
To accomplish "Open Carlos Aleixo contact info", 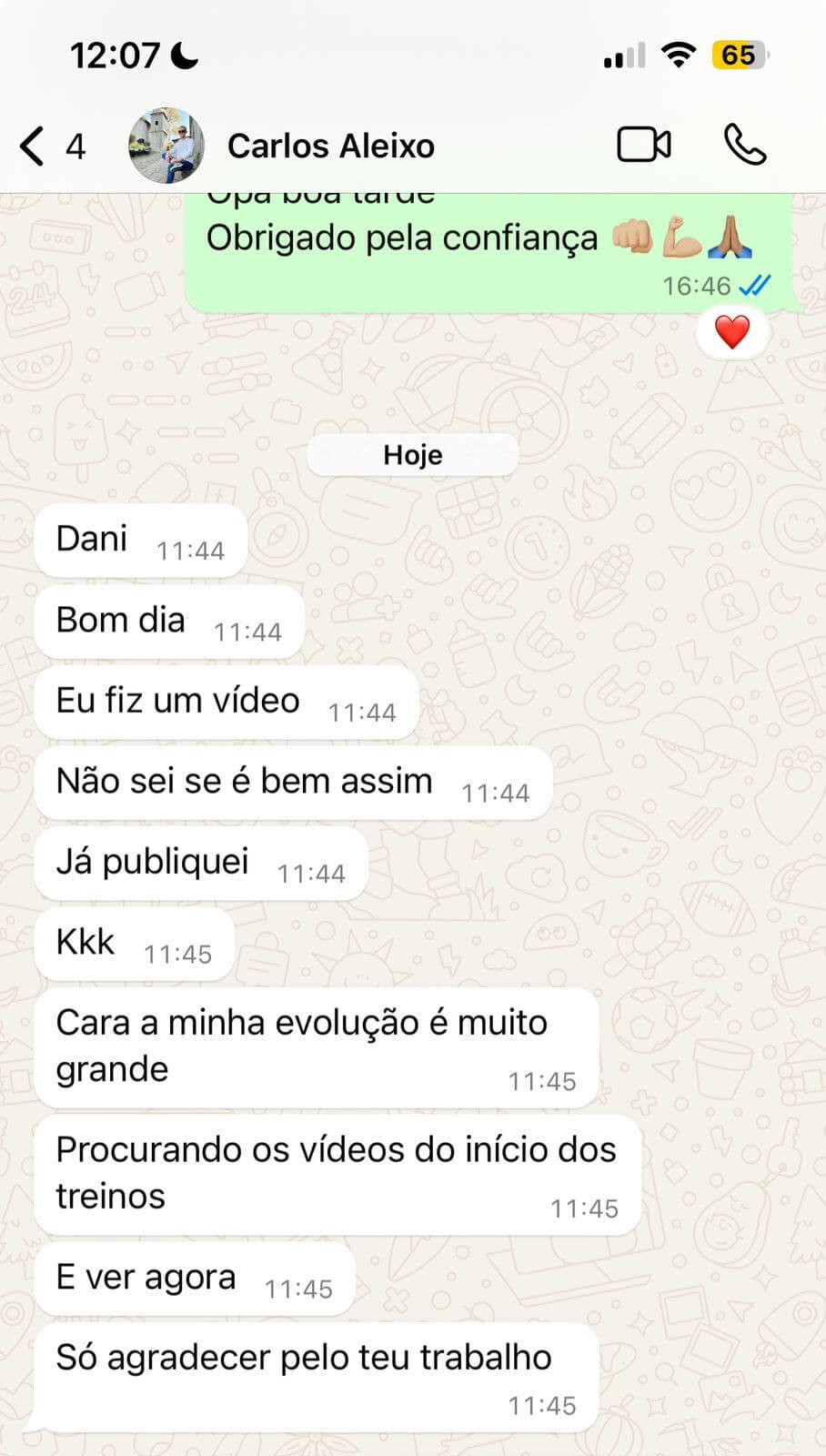I will click(x=331, y=147).
